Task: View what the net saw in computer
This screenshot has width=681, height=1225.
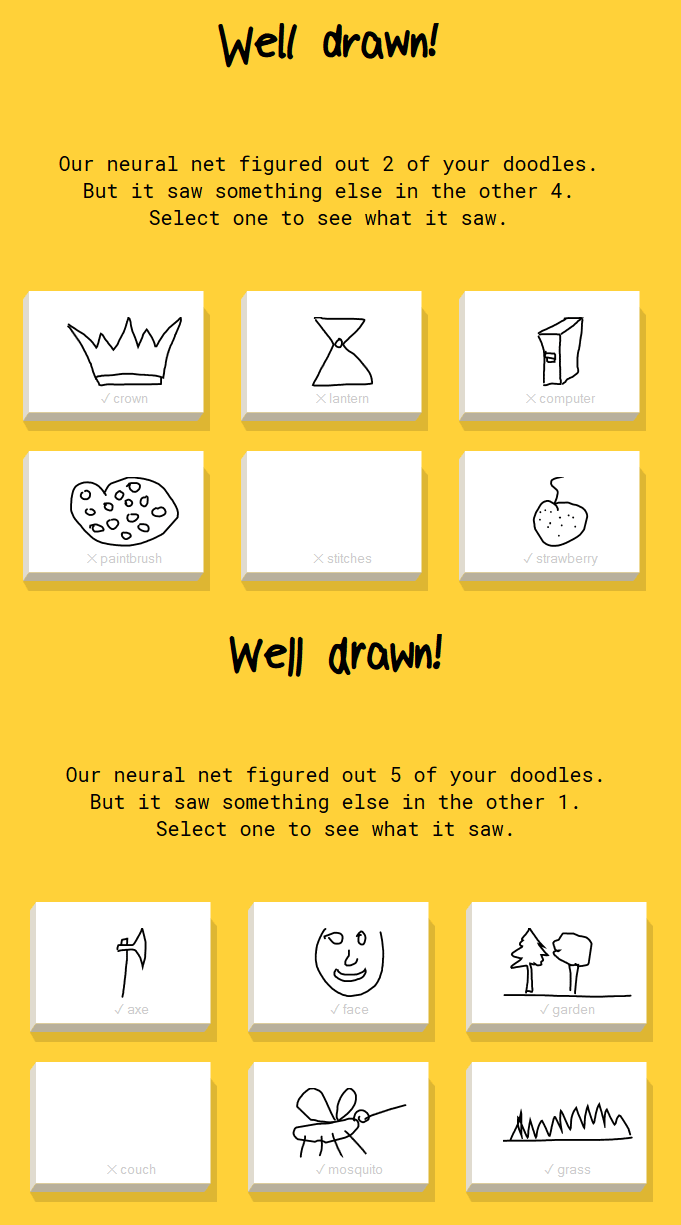Action: click(x=552, y=352)
